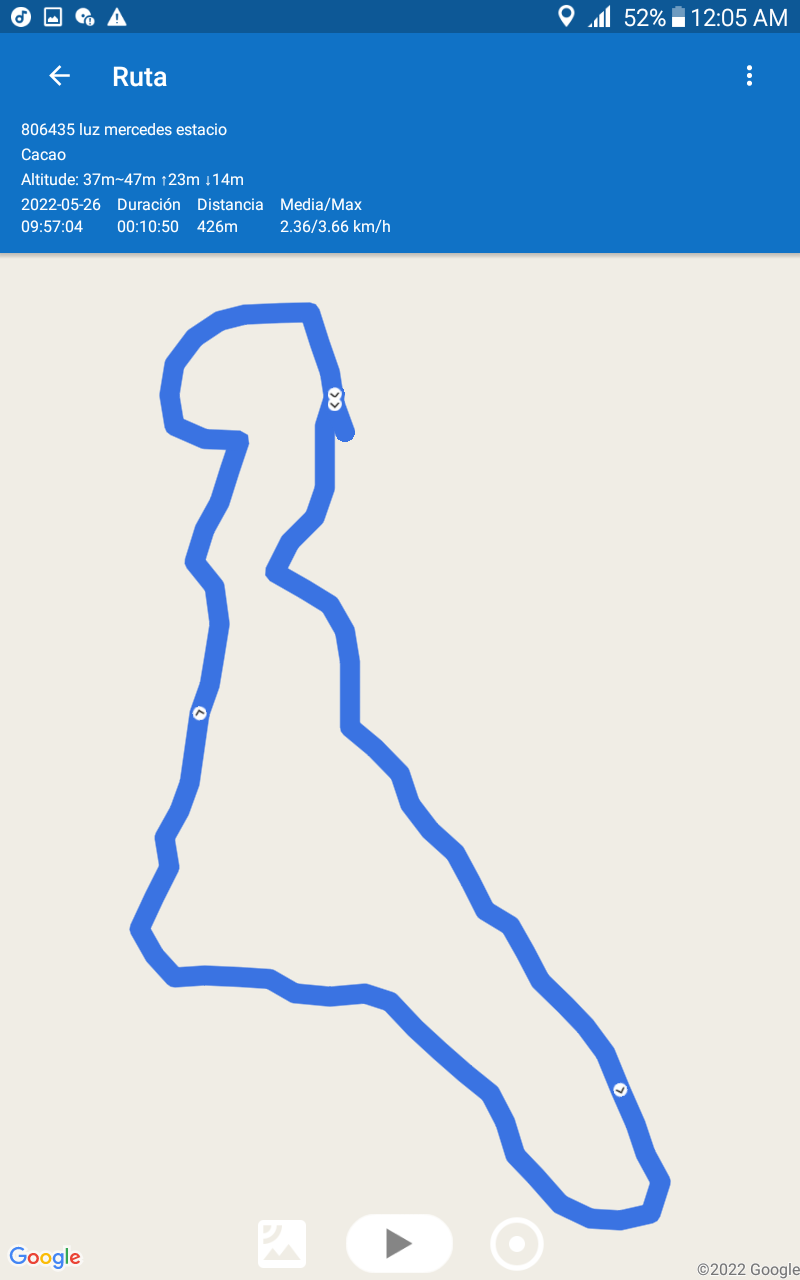Open the route chart image icon
The height and width of the screenshot is (1280, 800).
click(282, 1244)
